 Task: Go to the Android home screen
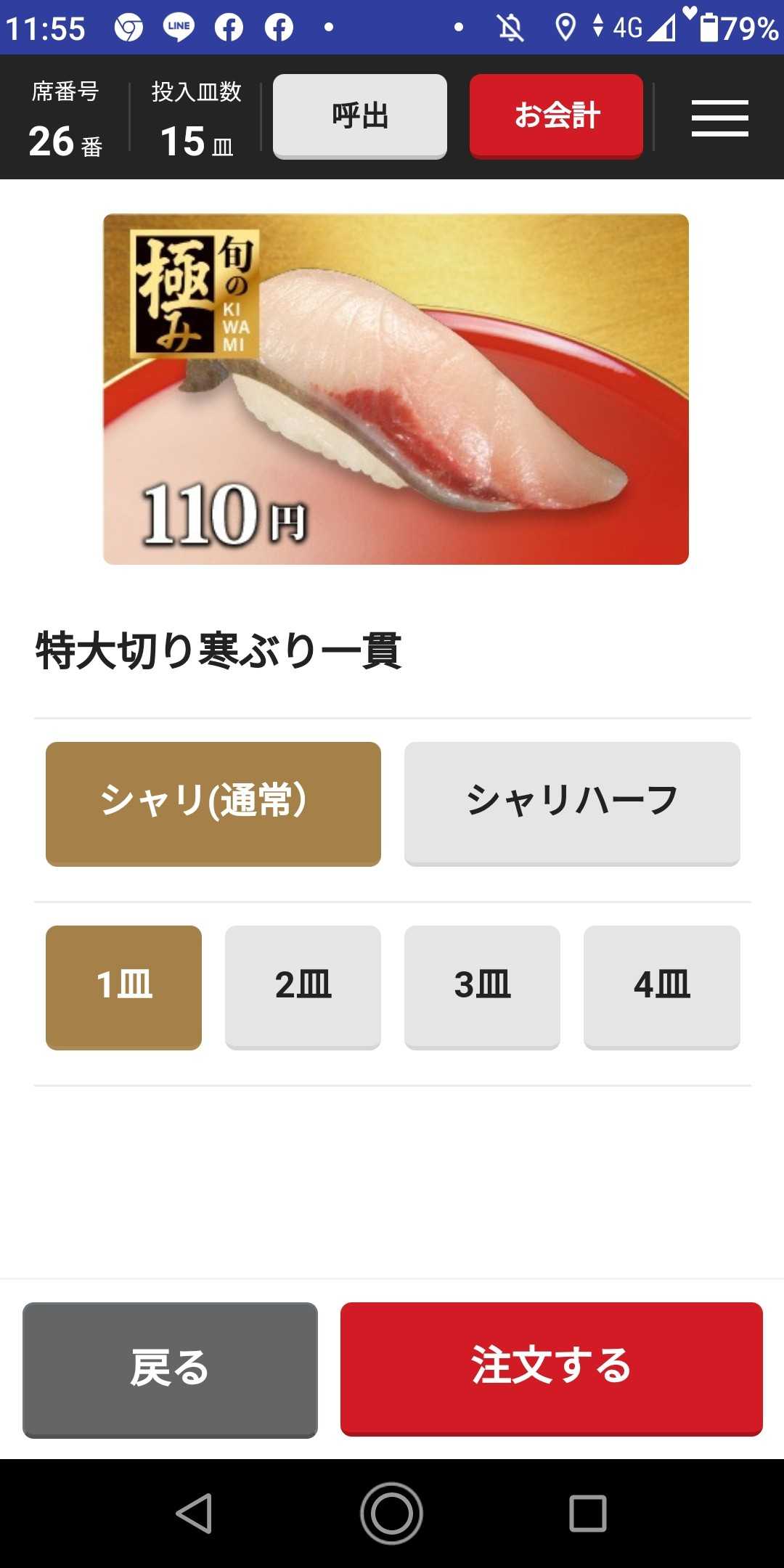392,1514
